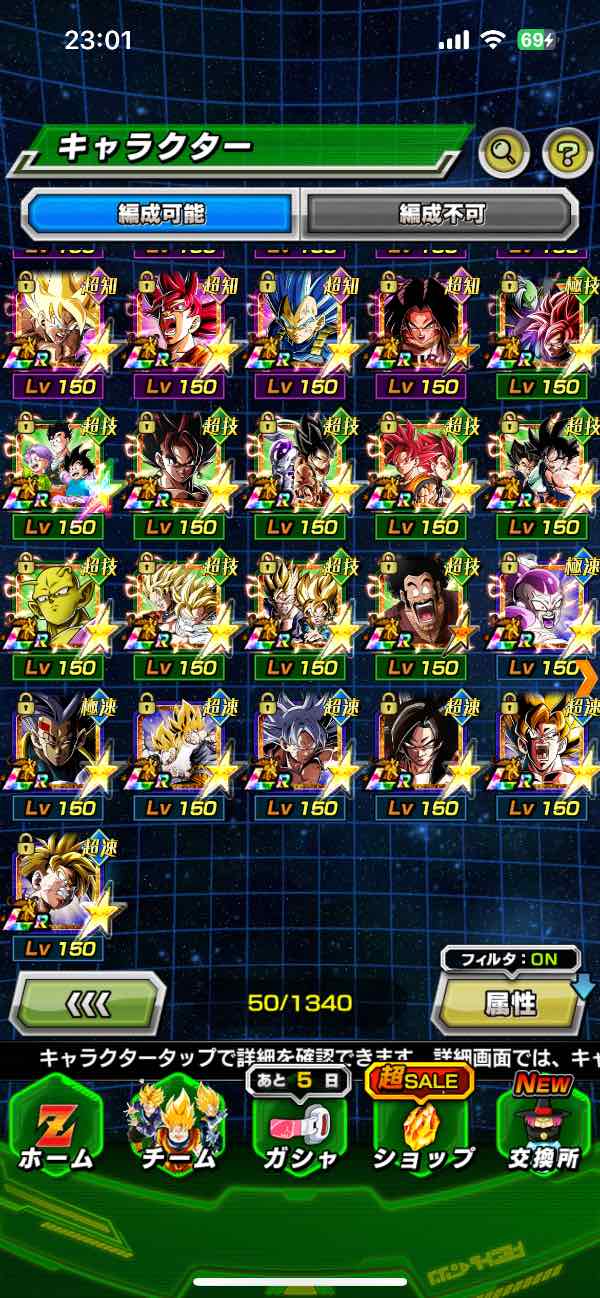
Task: Tap the orange arrow at right edge
Action: point(587,677)
